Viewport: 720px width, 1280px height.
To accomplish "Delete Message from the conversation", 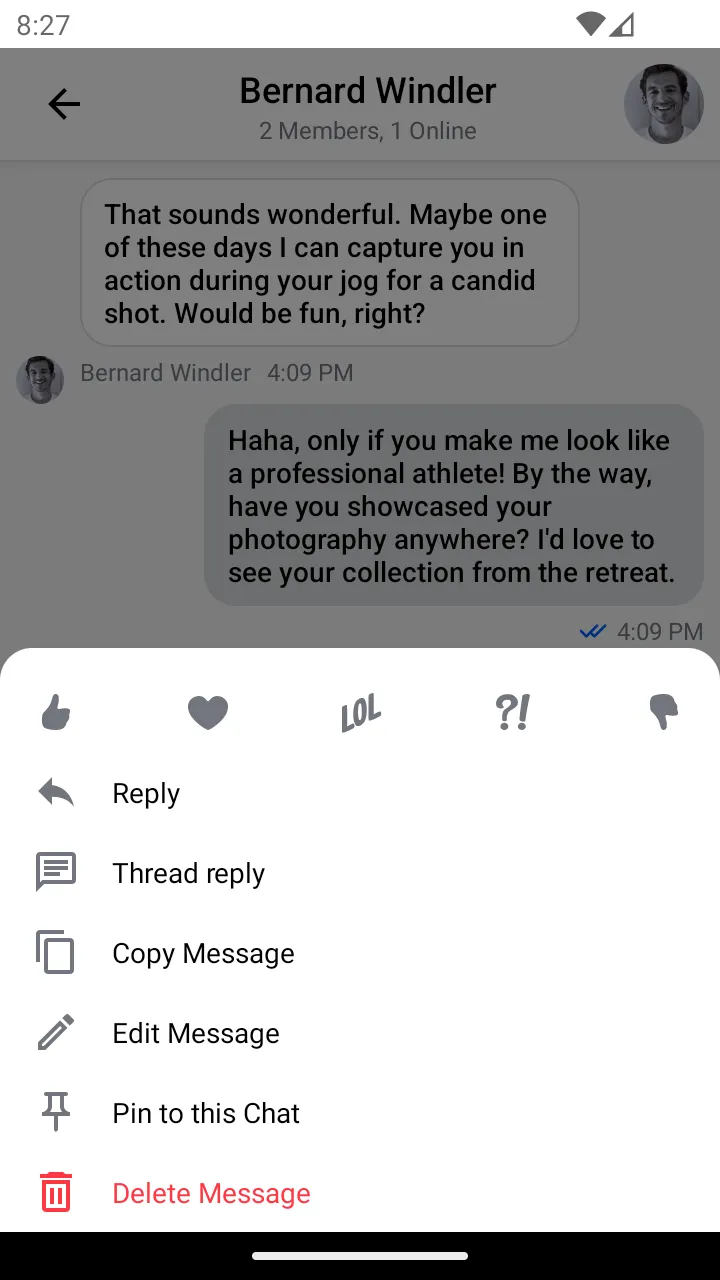I will click(211, 1194).
